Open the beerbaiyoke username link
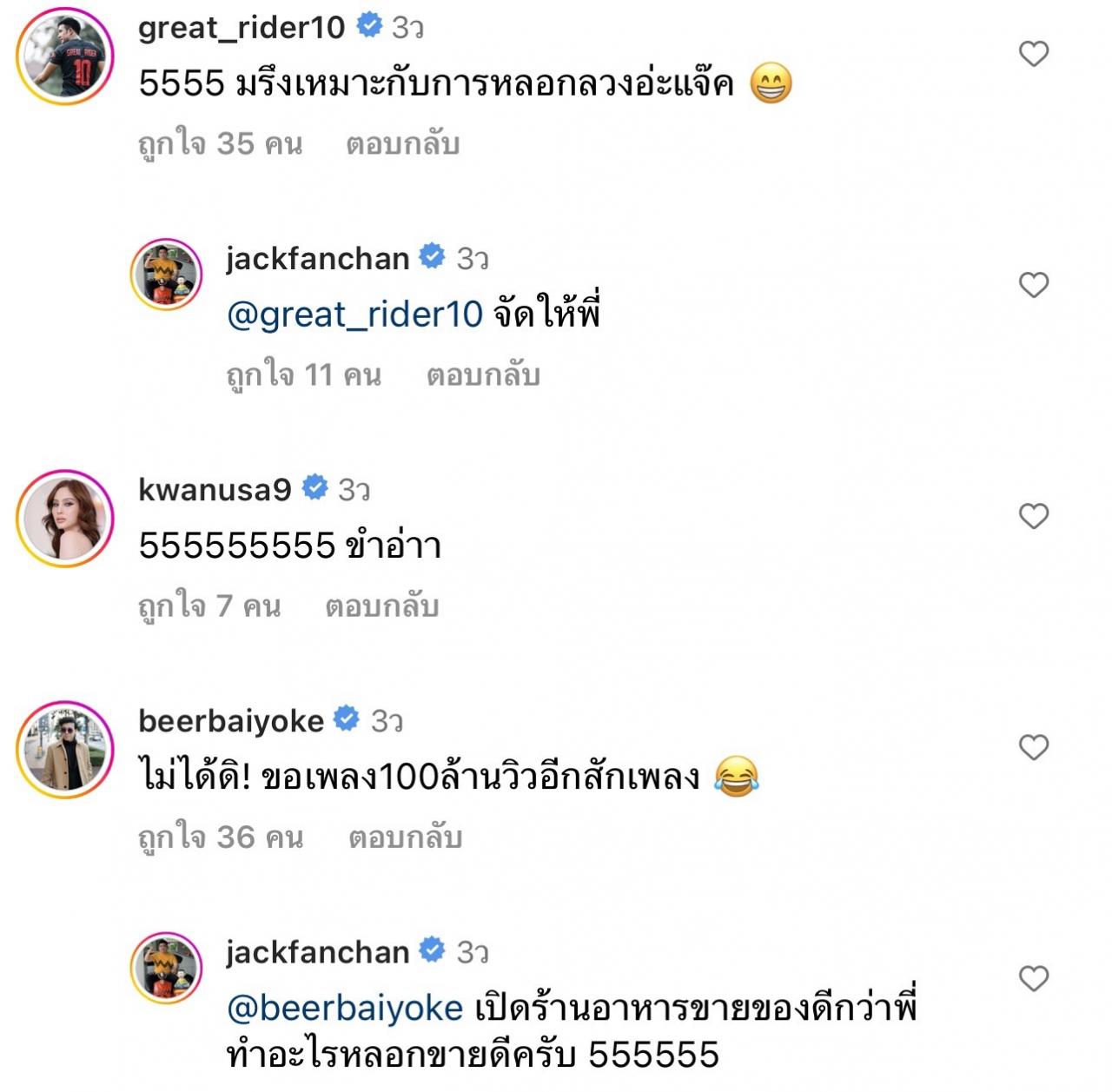The width and height of the screenshot is (1112, 1092). pos(230,720)
